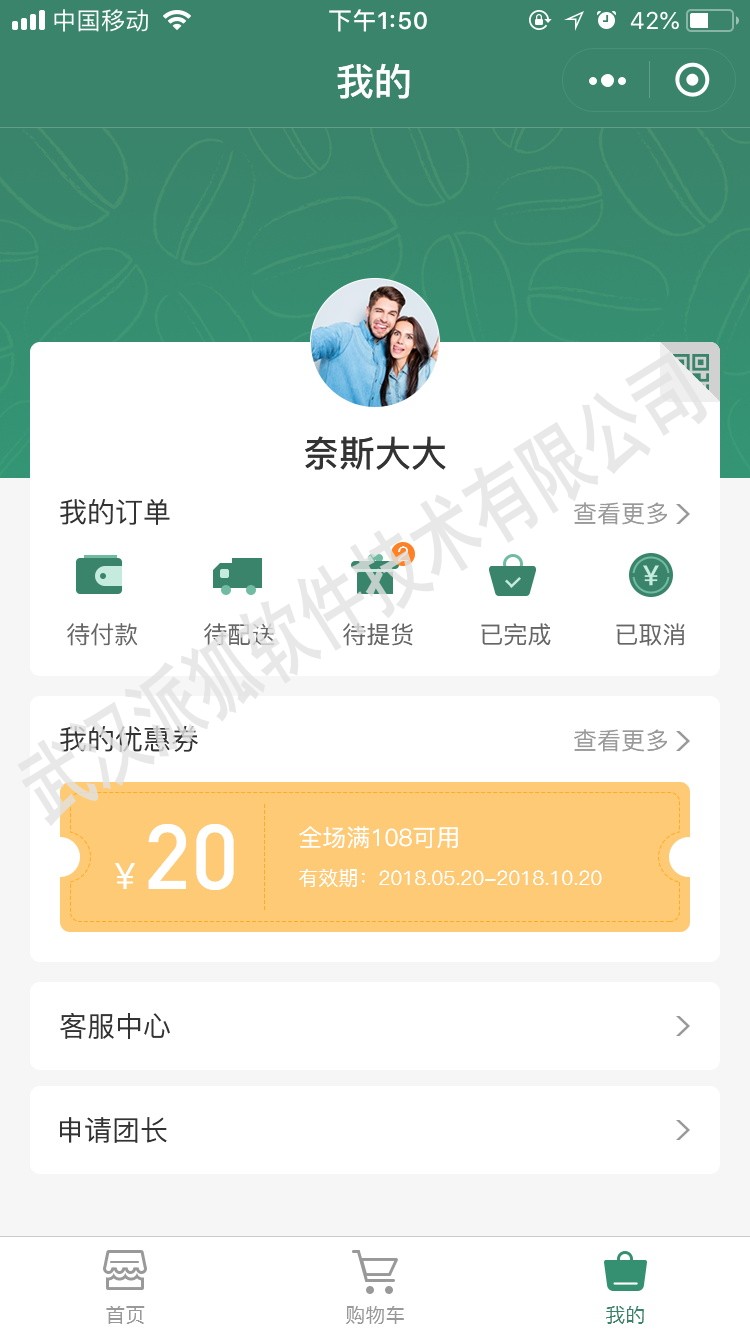Switch to the 首页 tab
Viewport: 750px width, 1334px height.
point(125,1287)
